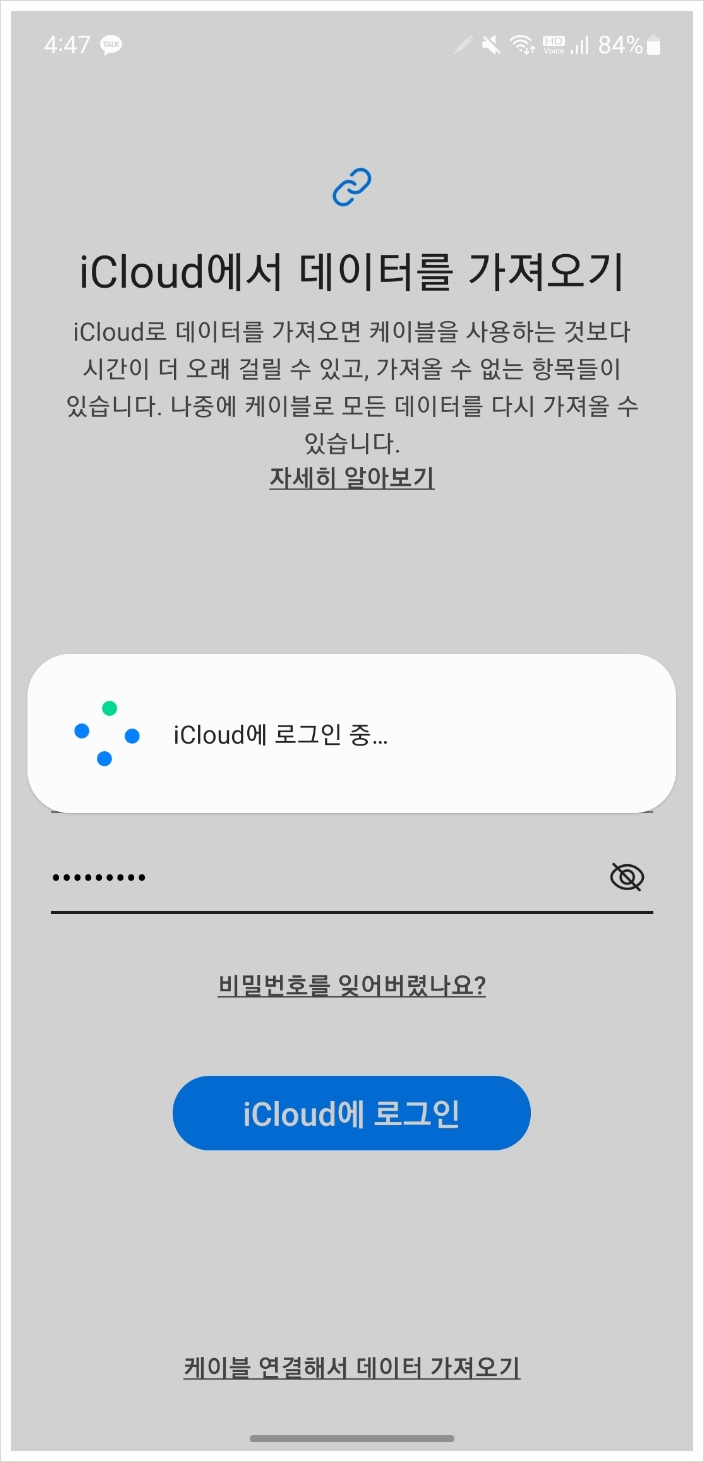The height and width of the screenshot is (1462, 704).
Task: Tap the iCloud에 로그인 button
Action: pos(351,1113)
